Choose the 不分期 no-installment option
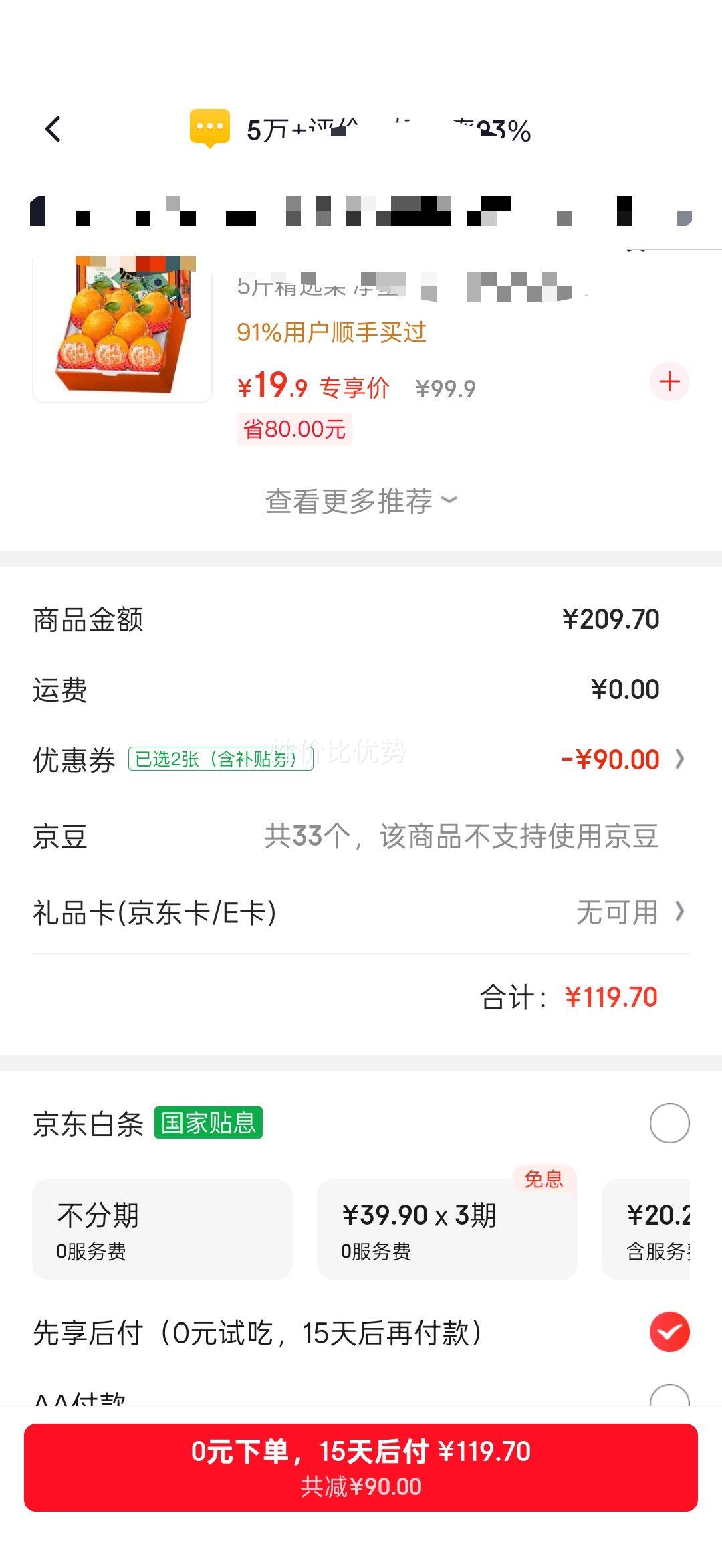This screenshot has height=1568, width=722. [162, 1230]
